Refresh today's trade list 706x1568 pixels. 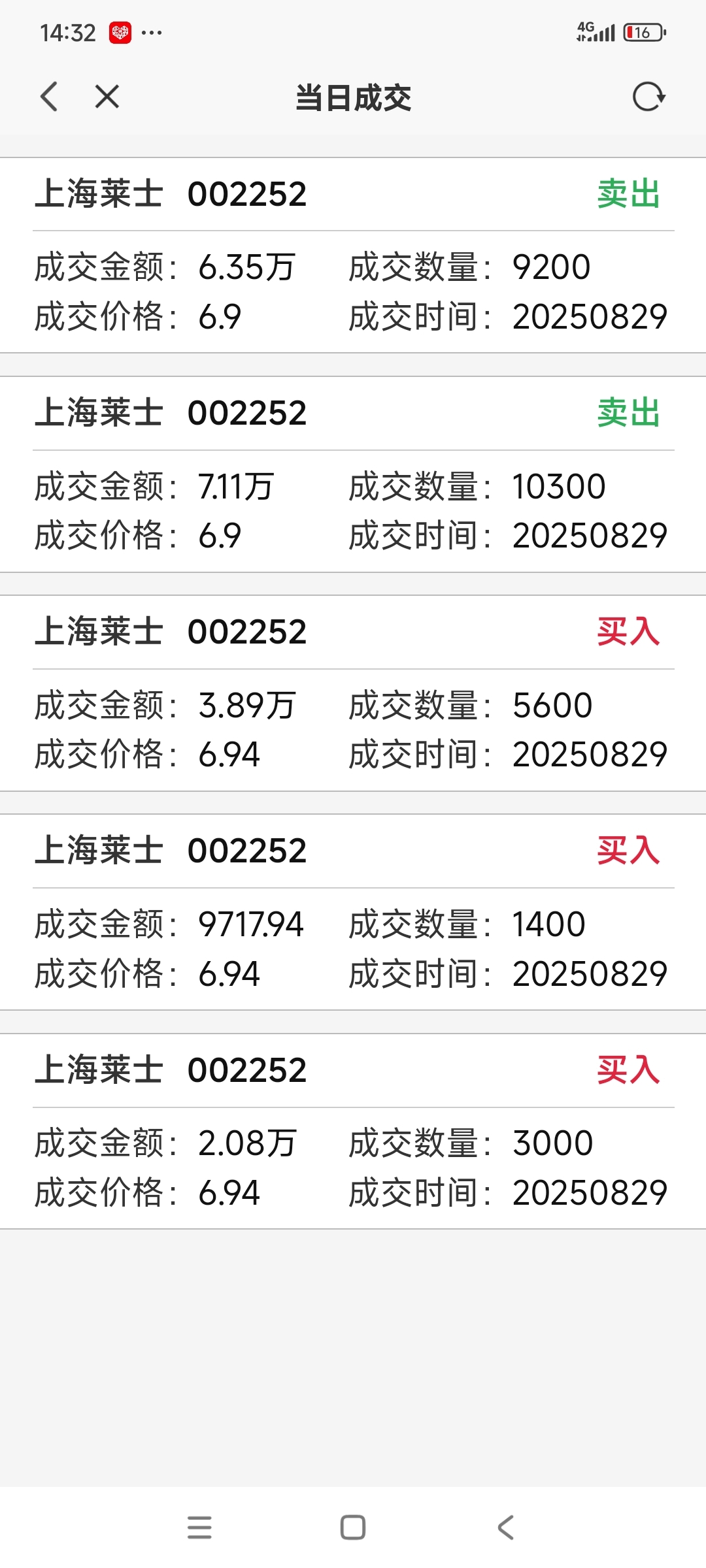tap(648, 97)
